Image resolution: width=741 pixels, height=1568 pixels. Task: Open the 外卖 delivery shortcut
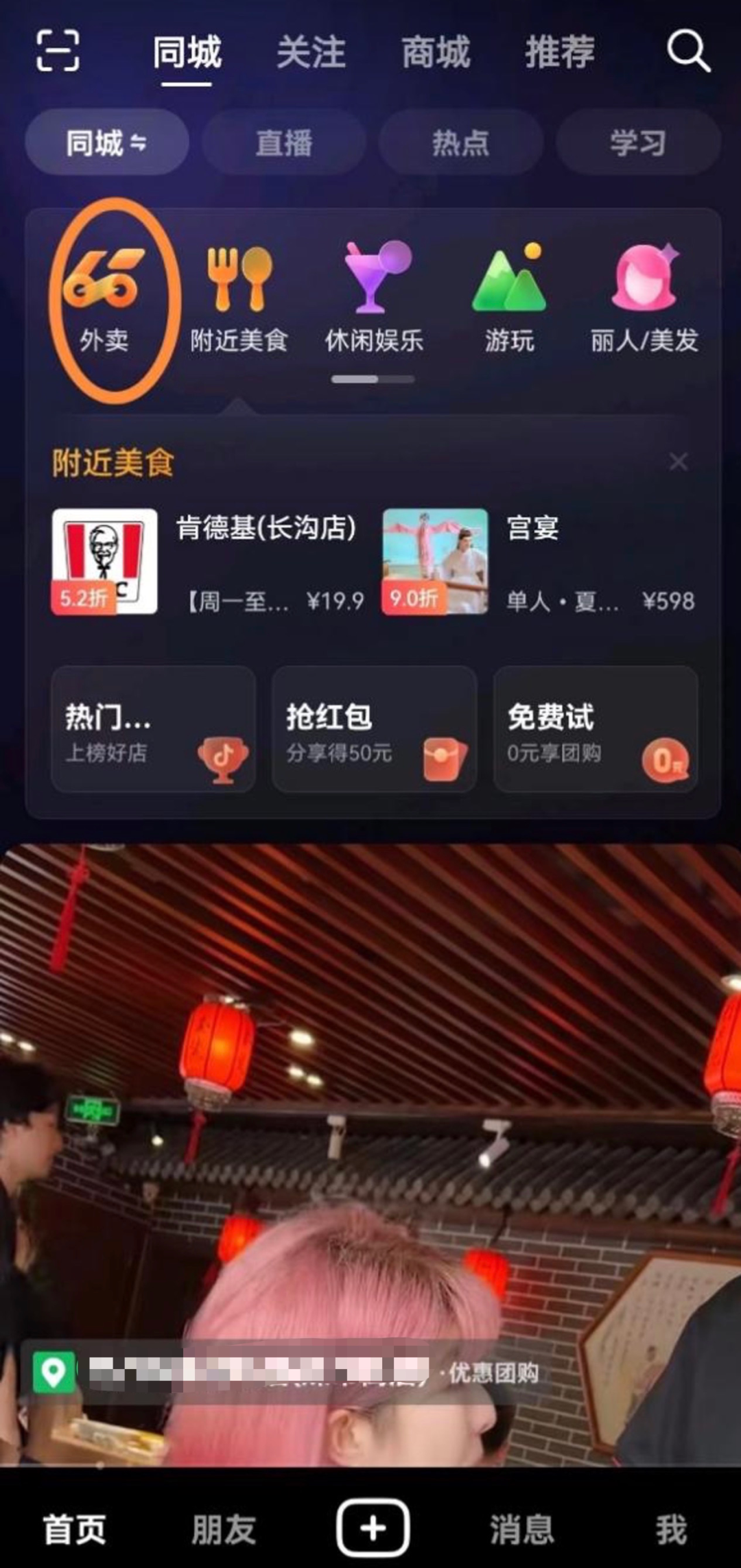104,299
